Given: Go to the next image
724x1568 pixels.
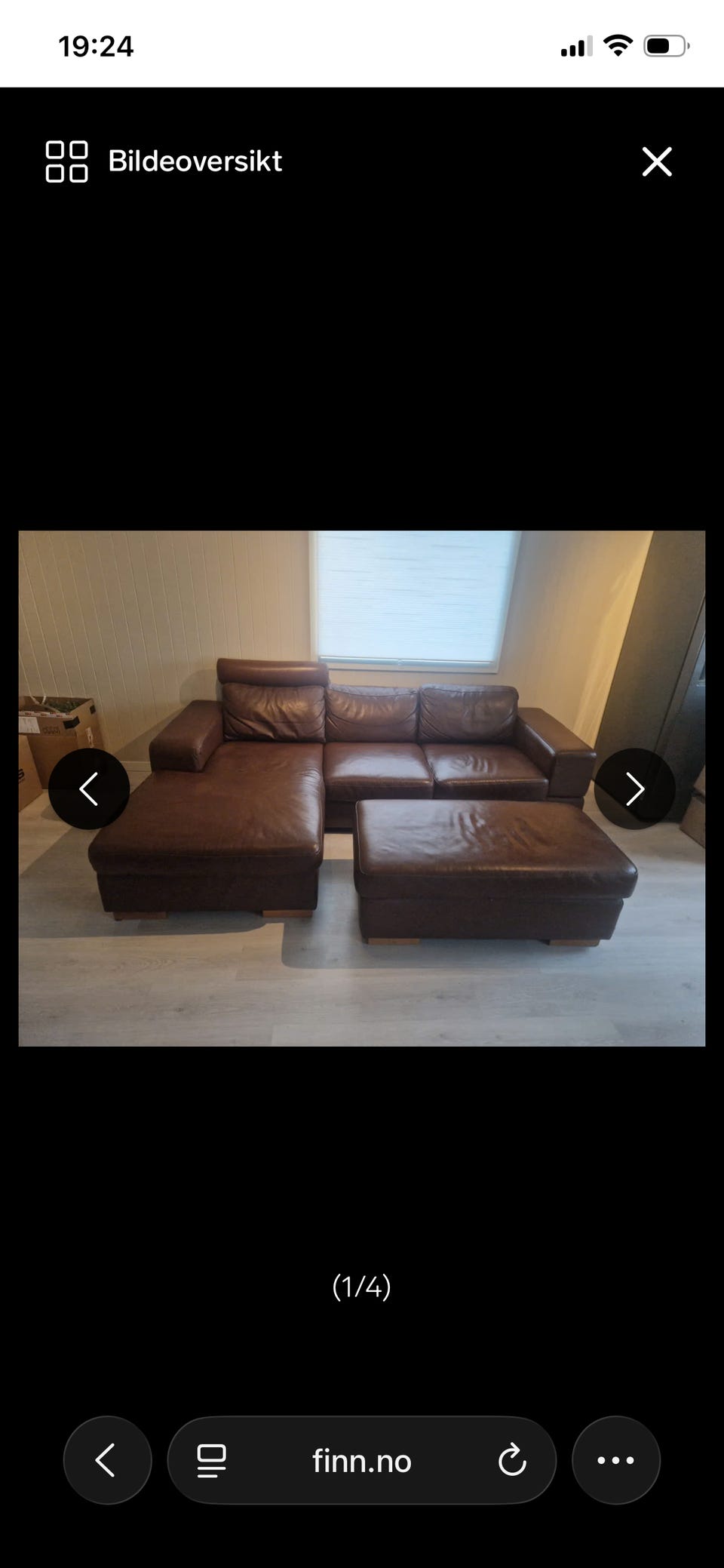Looking at the screenshot, I should (635, 789).
